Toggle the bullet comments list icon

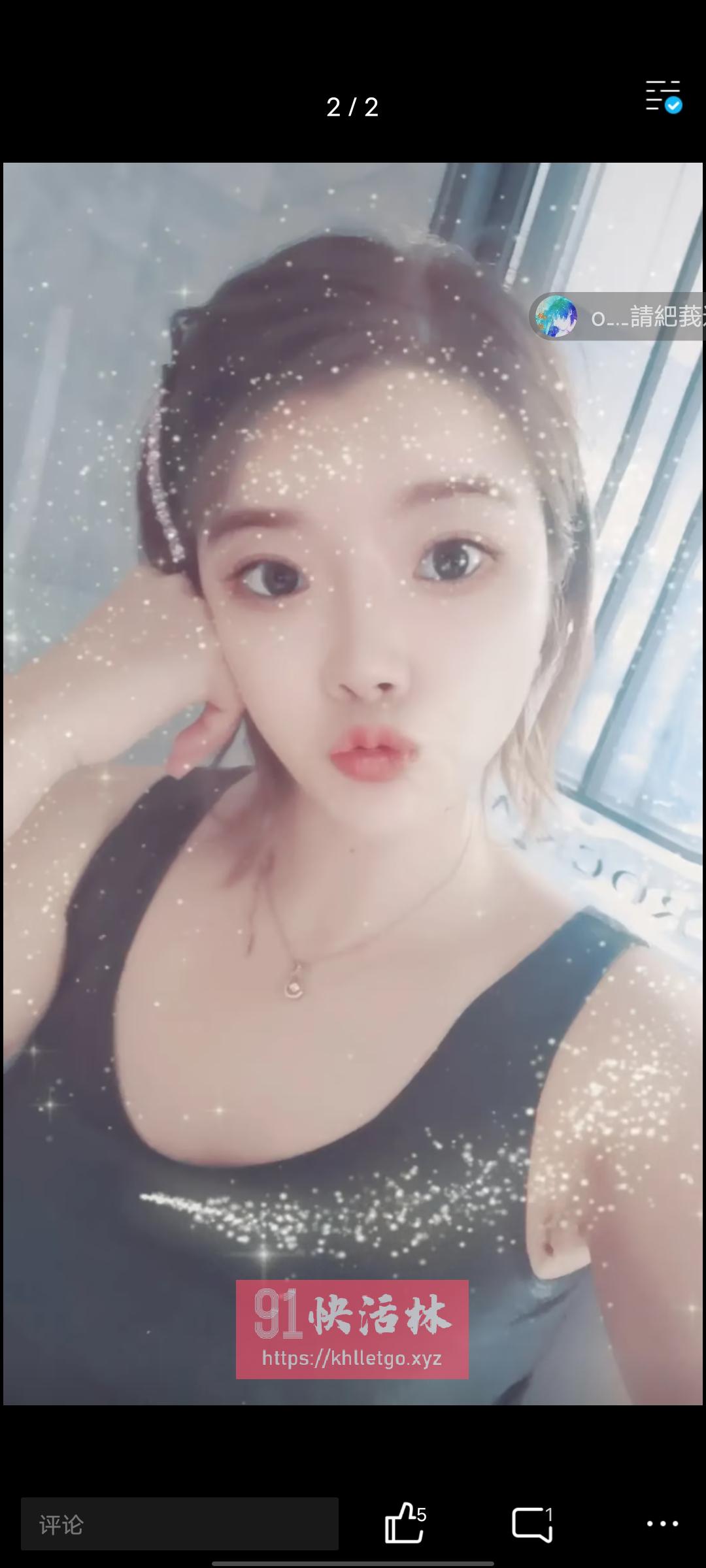tap(663, 97)
